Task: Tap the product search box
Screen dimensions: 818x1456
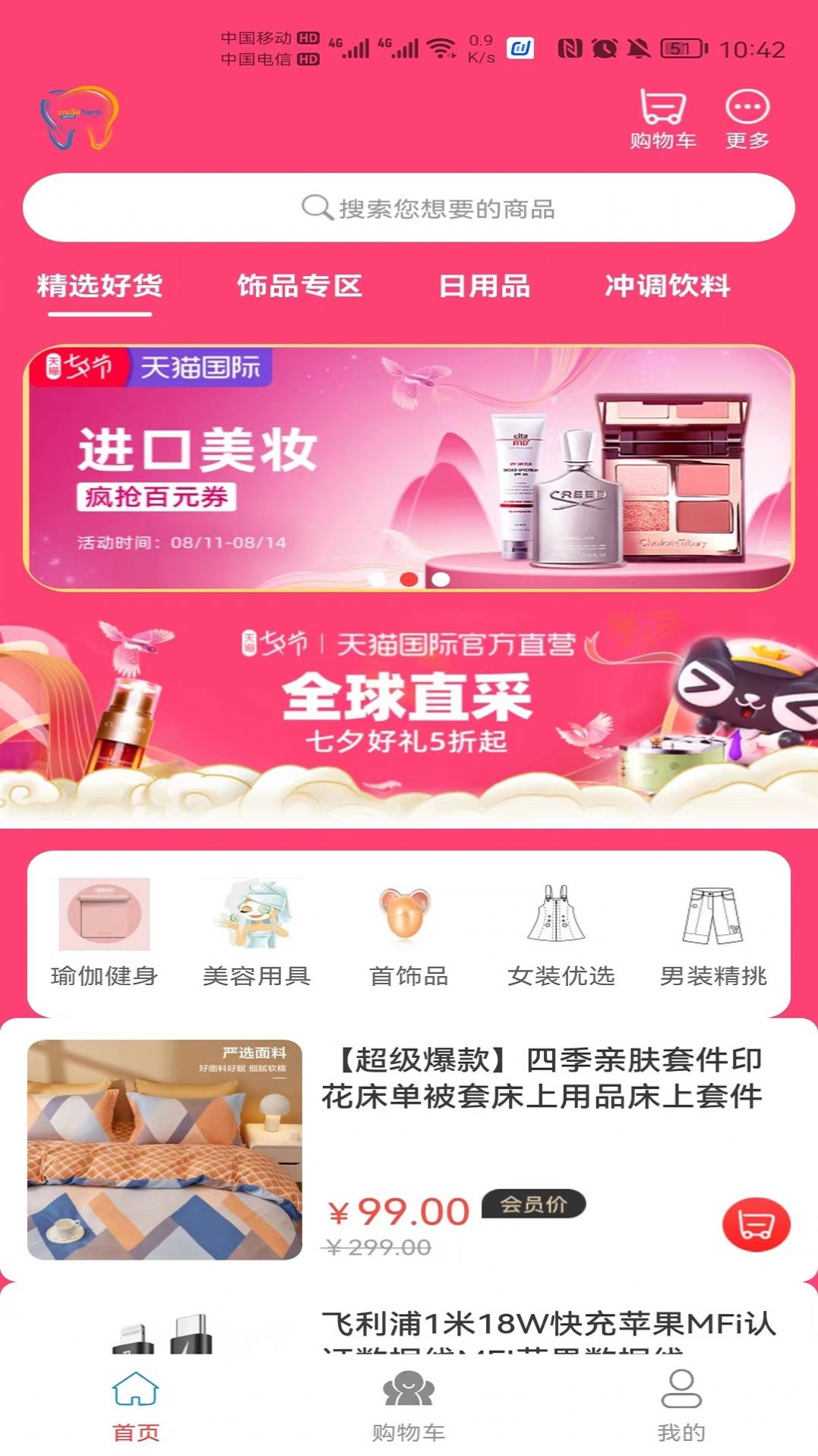Action: click(409, 207)
